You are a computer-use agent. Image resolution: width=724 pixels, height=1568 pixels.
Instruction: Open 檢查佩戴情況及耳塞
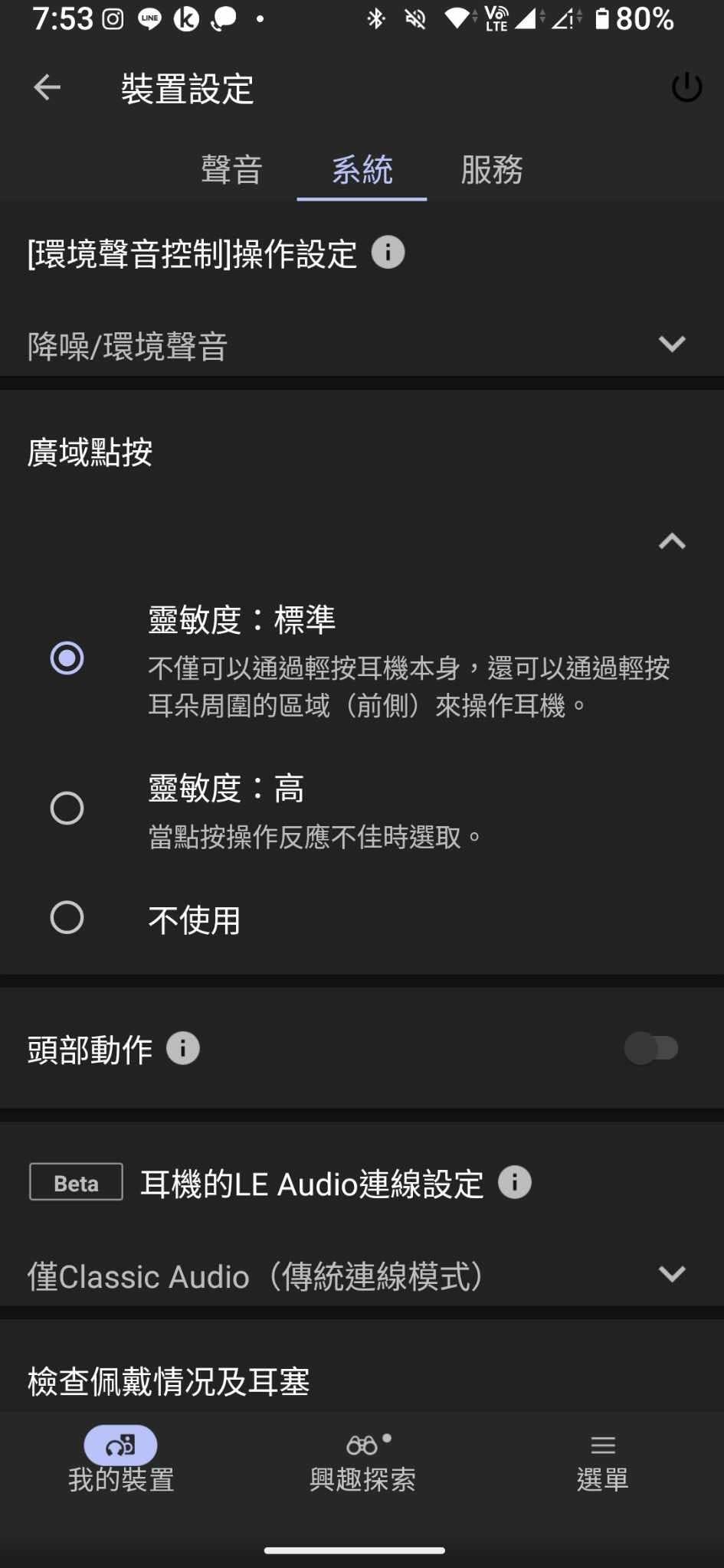pos(362,1381)
